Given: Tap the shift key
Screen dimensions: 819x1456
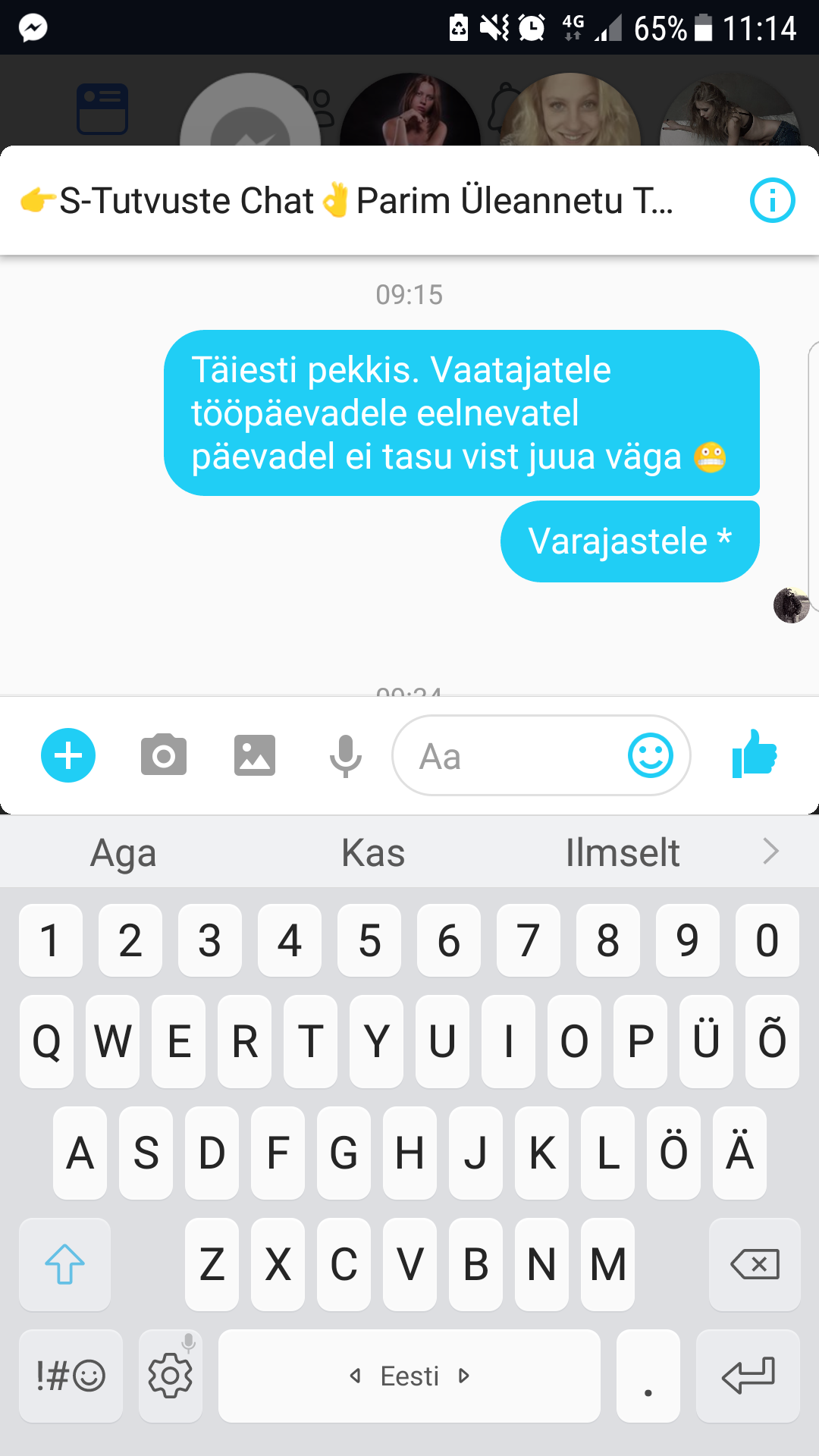Looking at the screenshot, I should tap(64, 1264).
